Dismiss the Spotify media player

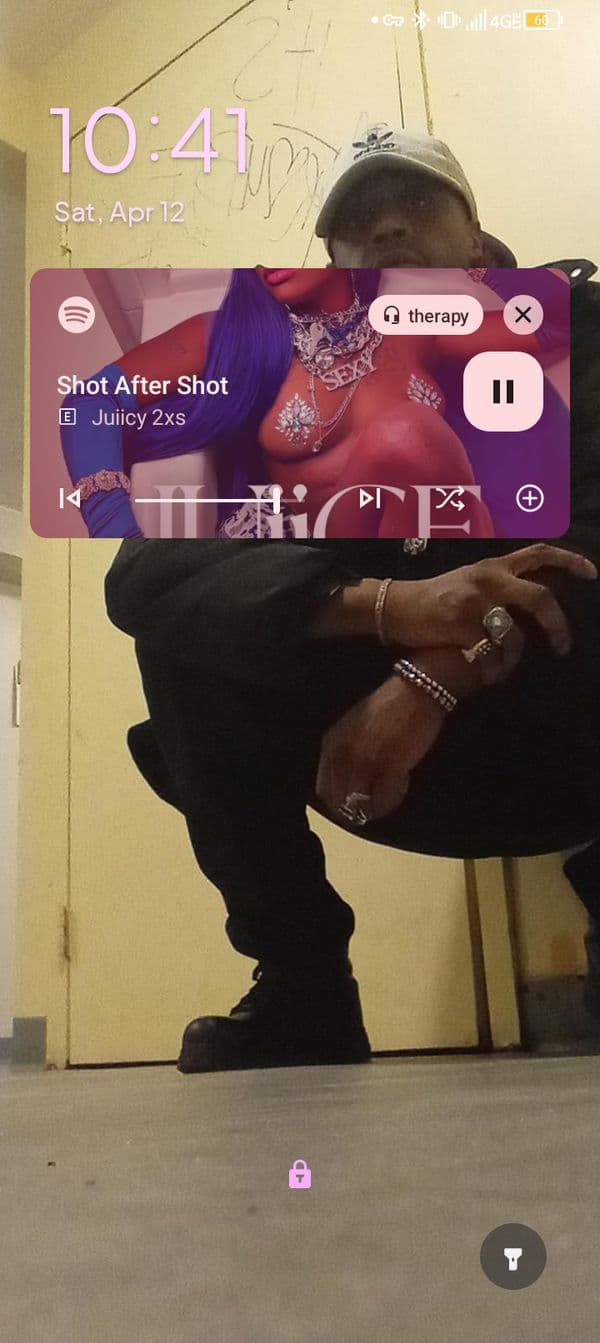point(523,315)
